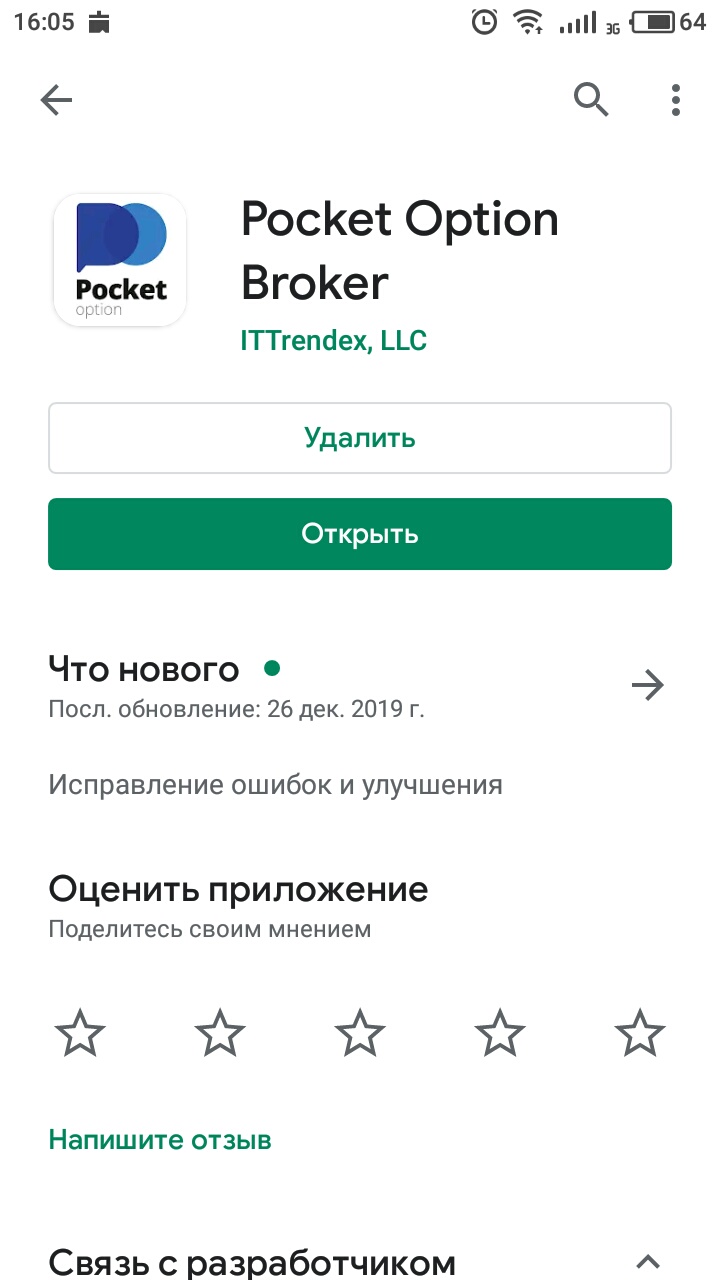
Task: Rate the app one star
Action: coord(80,1033)
